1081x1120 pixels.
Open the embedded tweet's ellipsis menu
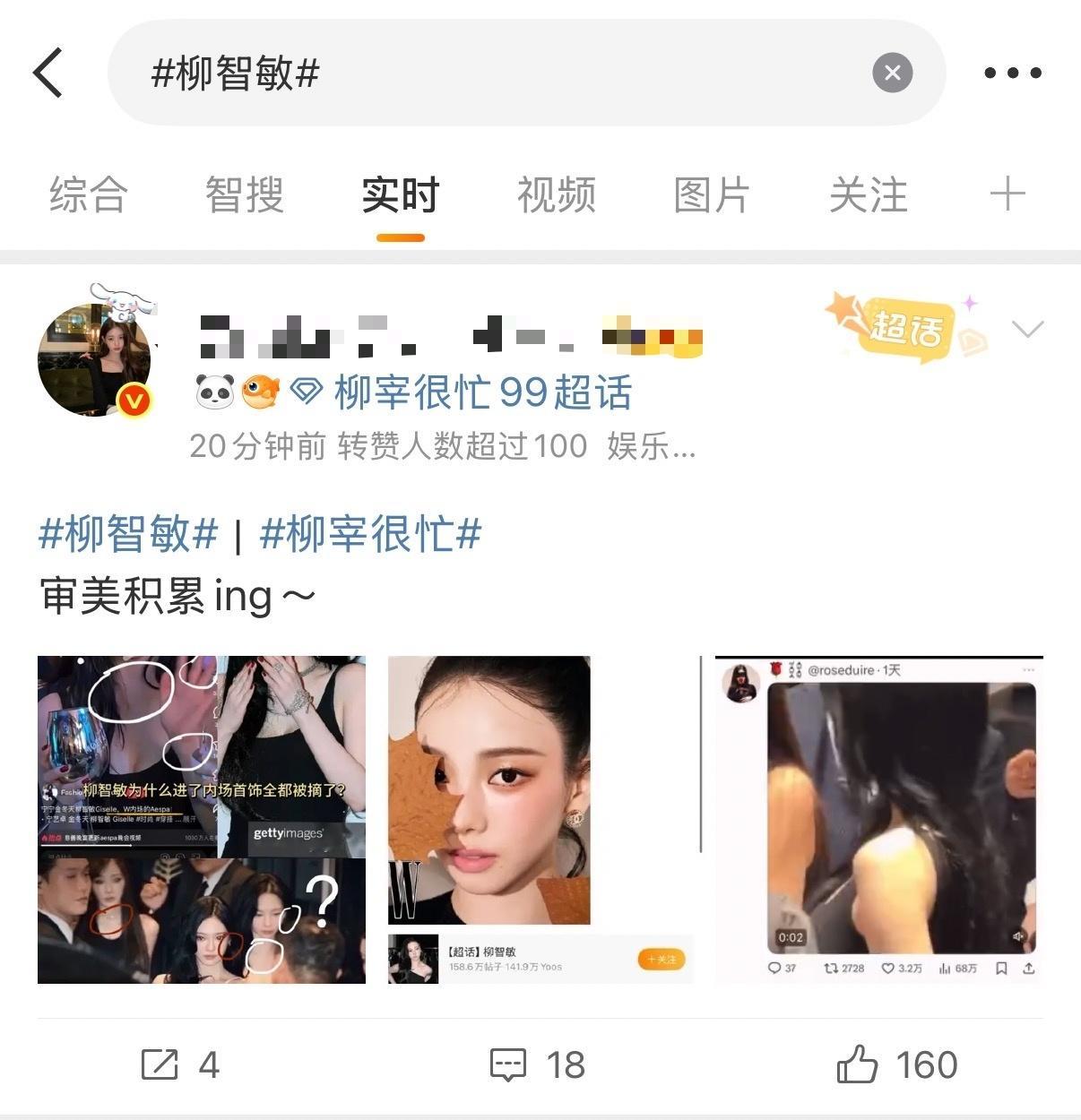1030,670
